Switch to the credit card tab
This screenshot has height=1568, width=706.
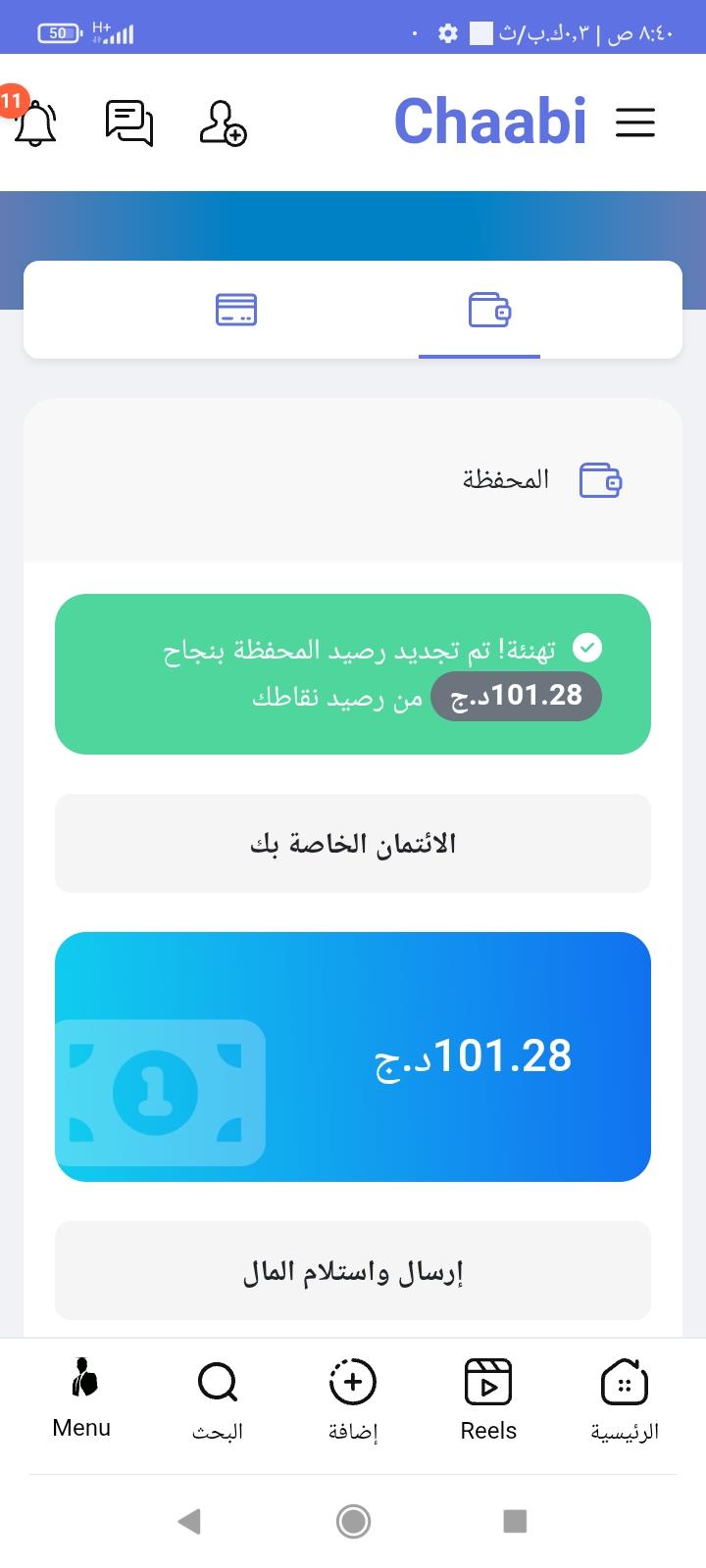(236, 310)
